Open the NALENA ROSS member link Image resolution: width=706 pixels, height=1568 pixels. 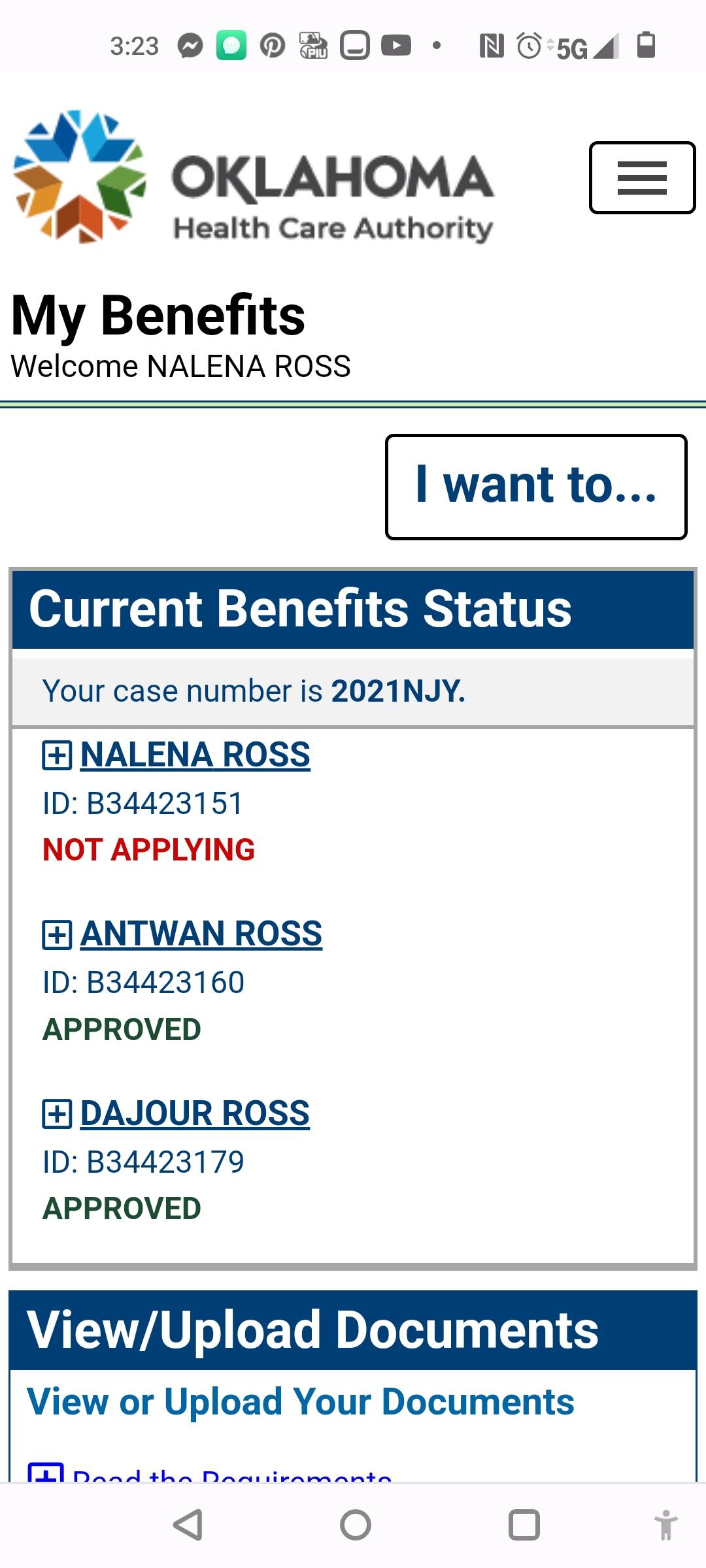[x=195, y=755]
